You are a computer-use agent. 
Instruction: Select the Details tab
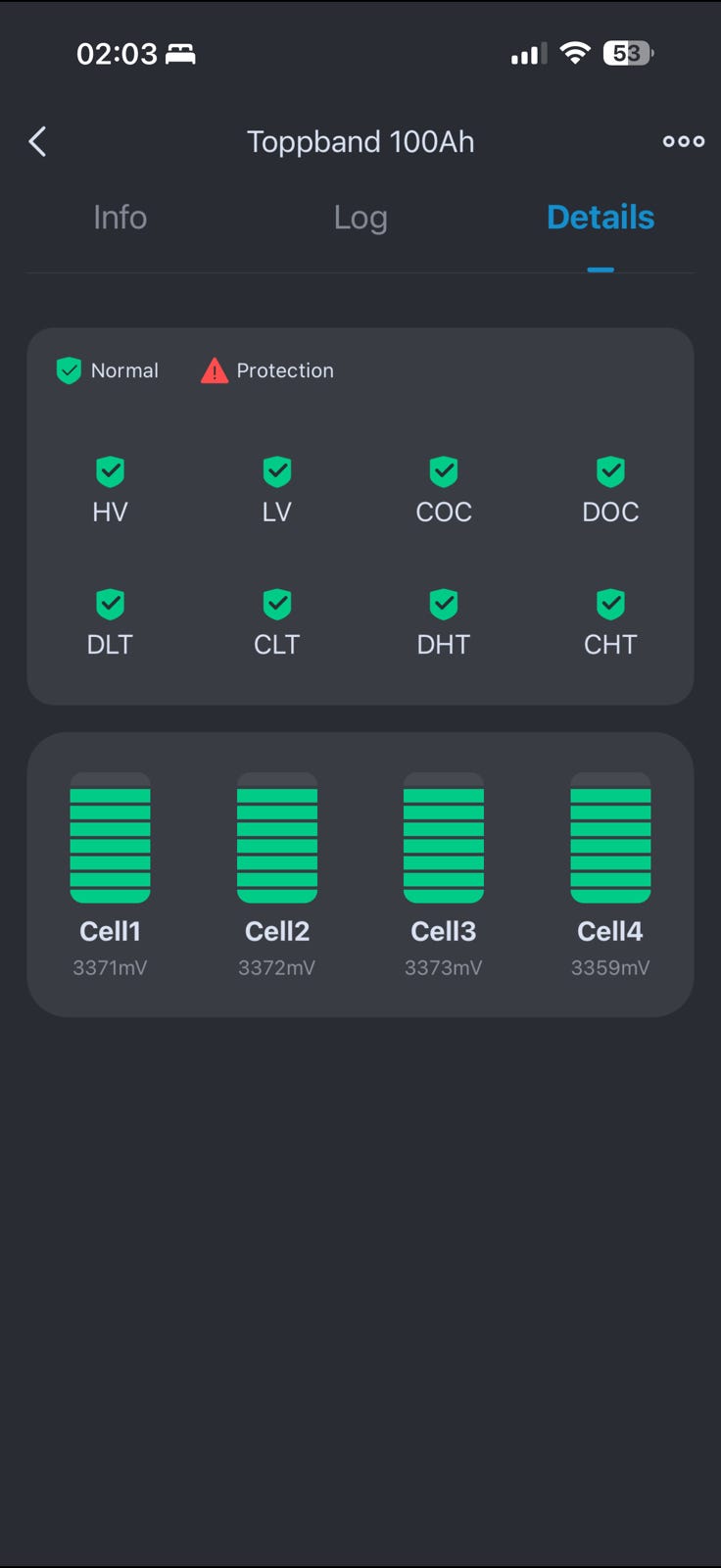pos(601,218)
